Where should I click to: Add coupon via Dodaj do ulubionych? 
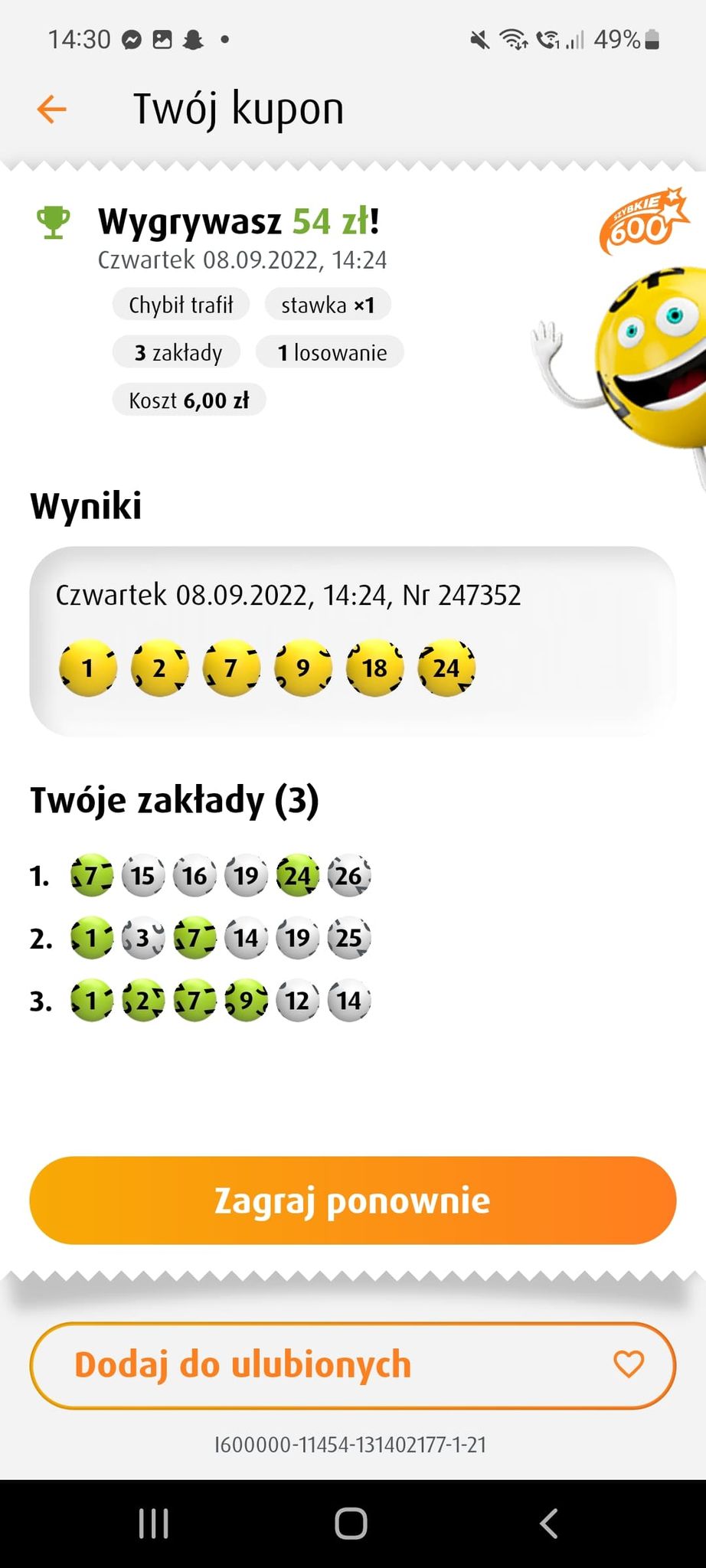[352, 1365]
